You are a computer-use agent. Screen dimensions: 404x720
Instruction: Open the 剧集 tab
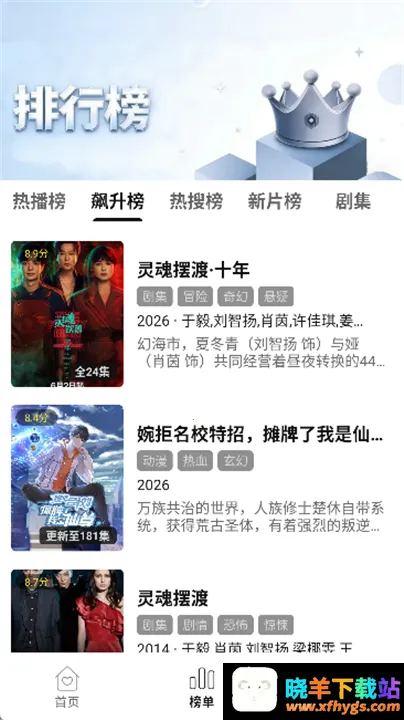tap(353, 201)
